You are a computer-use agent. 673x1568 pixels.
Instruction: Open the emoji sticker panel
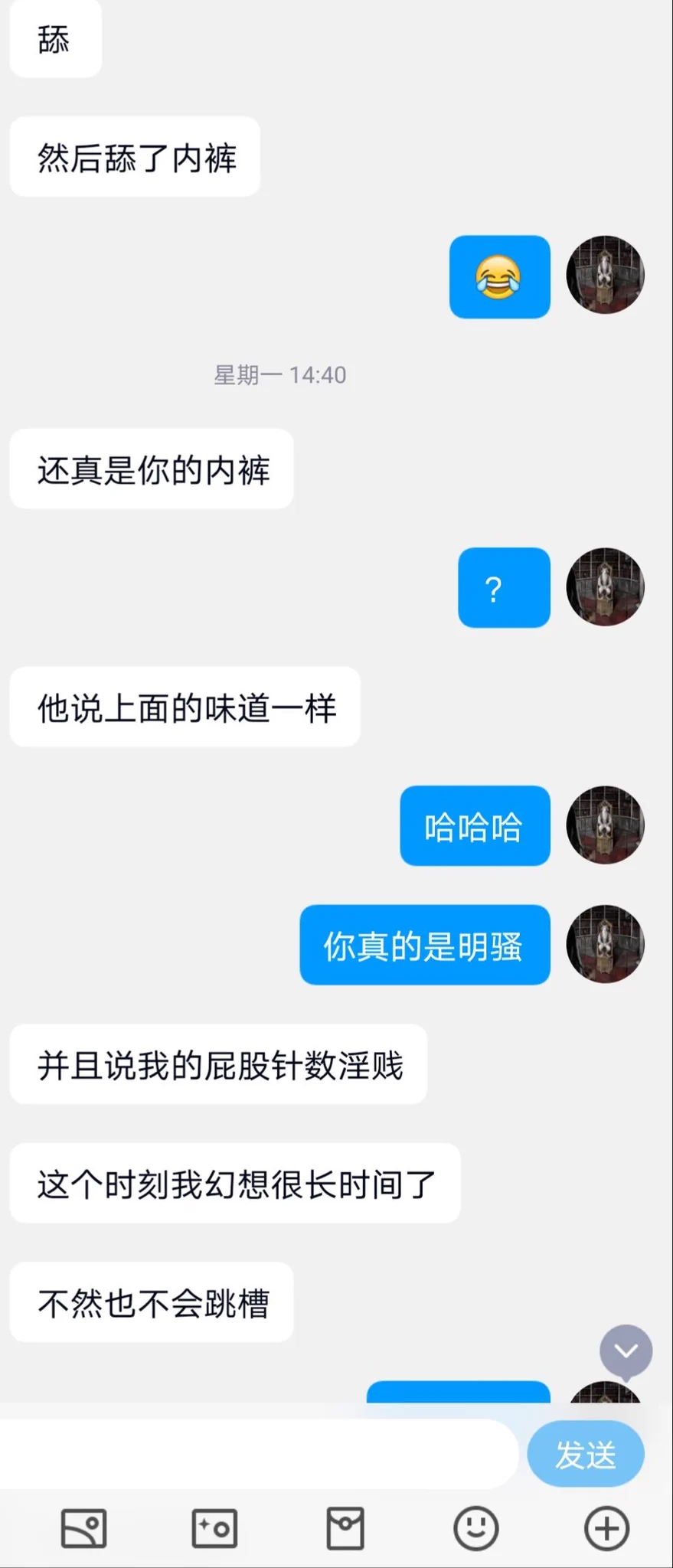476,1528
